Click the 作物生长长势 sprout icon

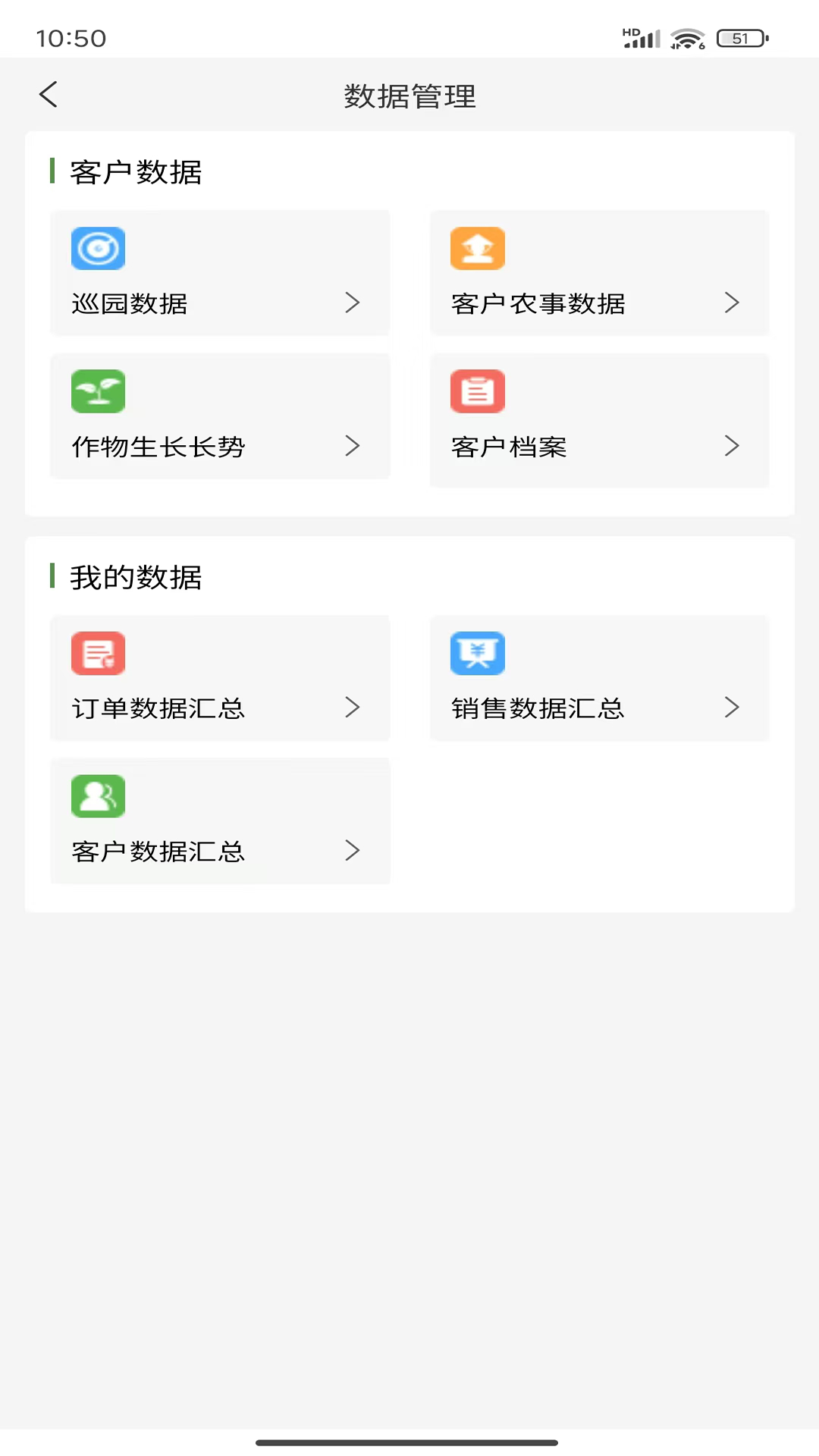pos(98,391)
